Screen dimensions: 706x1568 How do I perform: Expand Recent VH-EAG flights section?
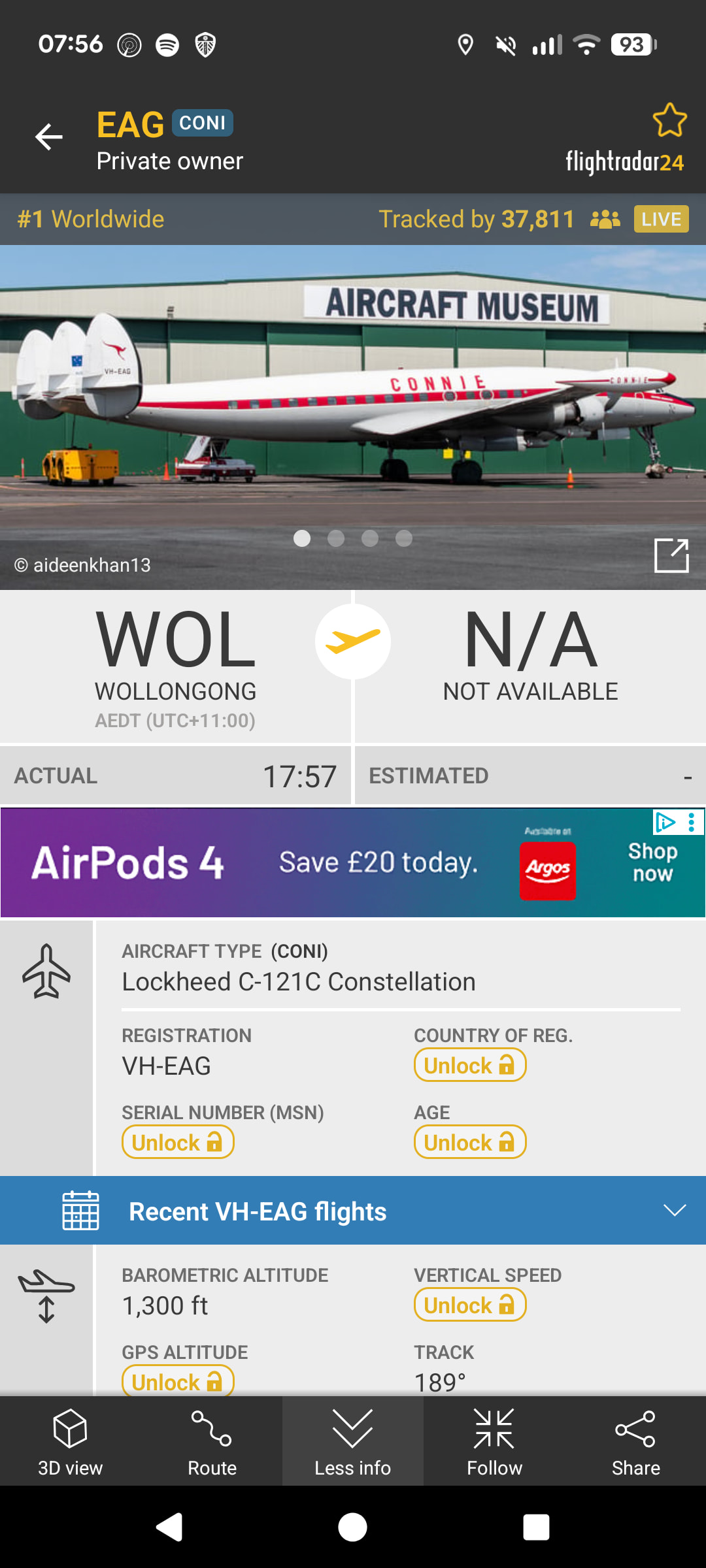(x=674, y=1211)
